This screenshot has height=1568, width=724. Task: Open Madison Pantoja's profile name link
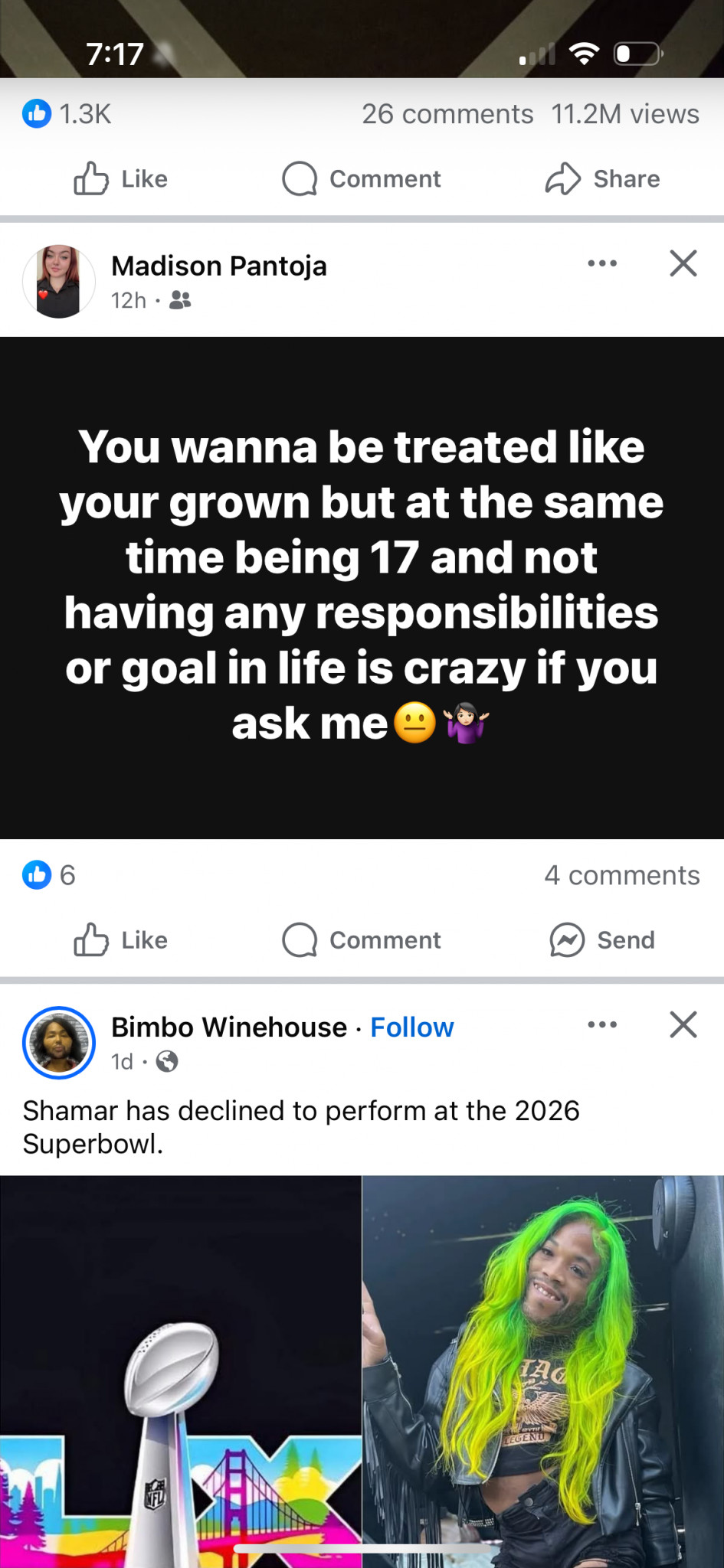pos(219,266)
